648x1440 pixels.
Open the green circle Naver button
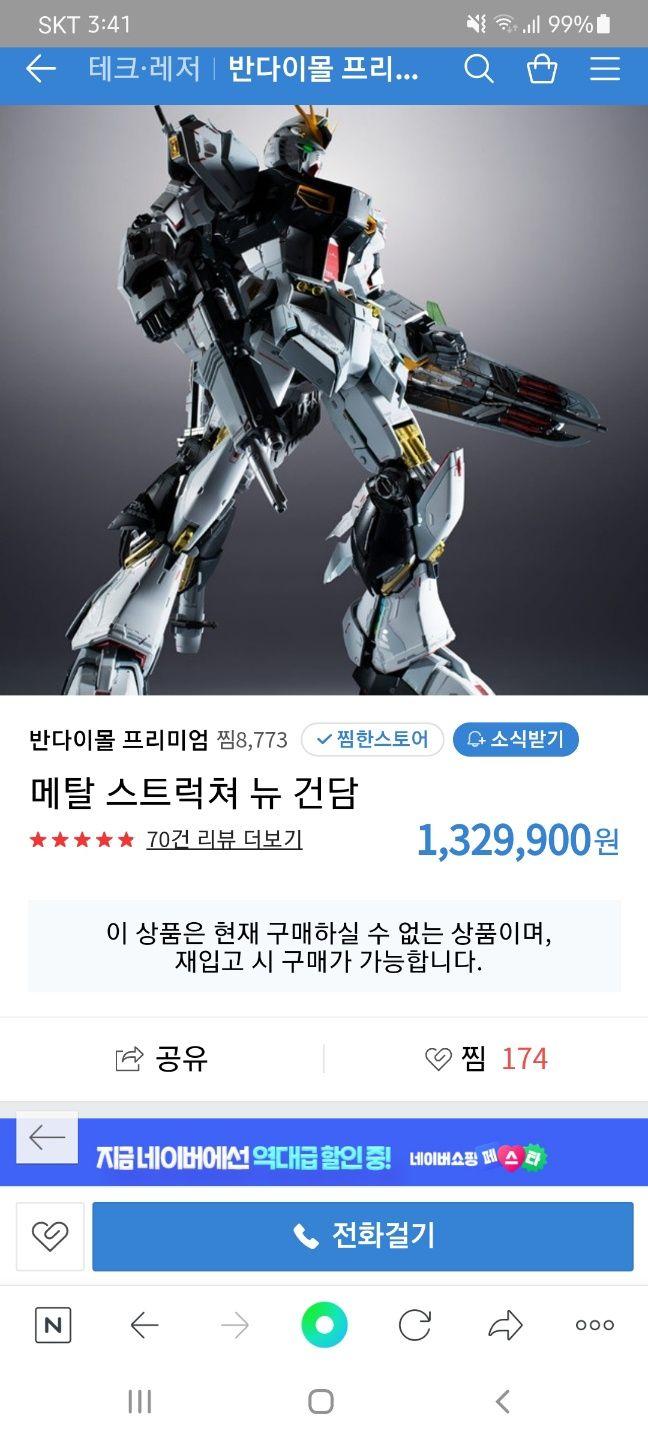click(324, 1326)
